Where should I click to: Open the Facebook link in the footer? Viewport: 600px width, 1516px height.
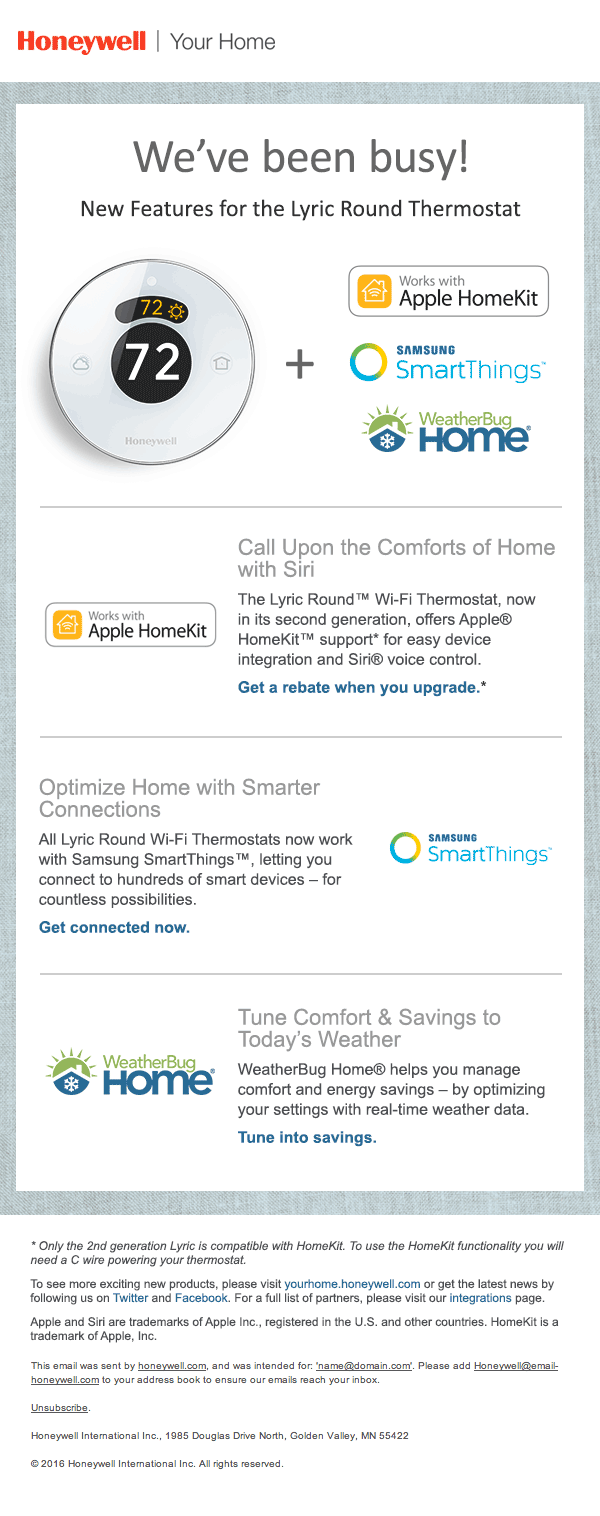(201, 1298)
